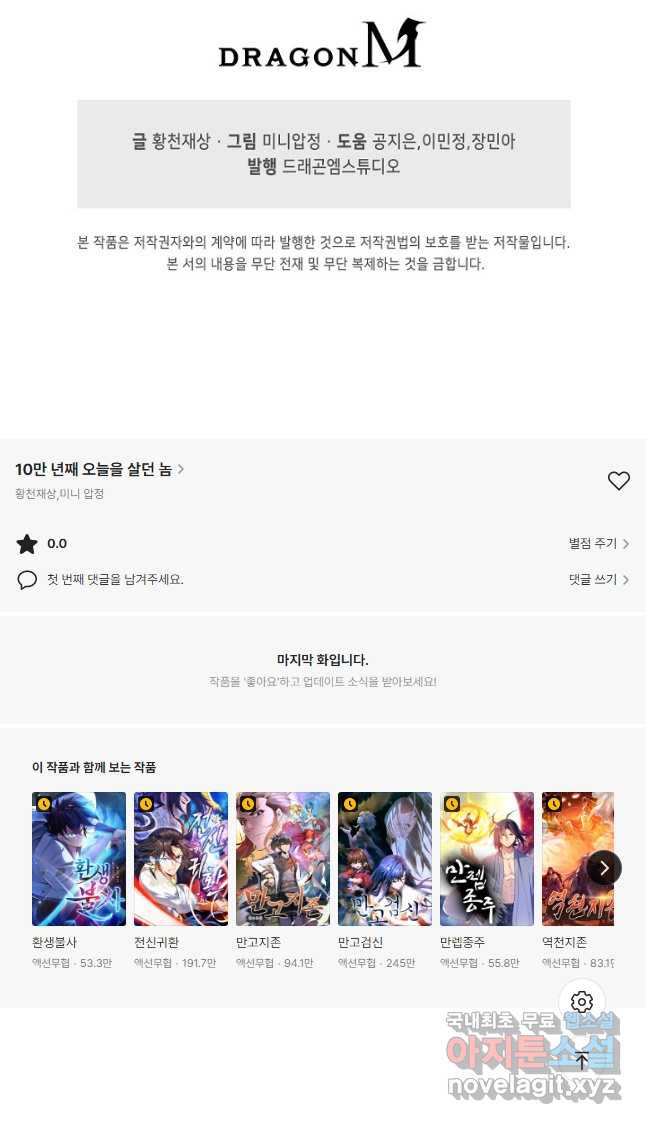
Task: Tap 댓글 쓰기 to write a comment
Action: click(x=598, y=580)
